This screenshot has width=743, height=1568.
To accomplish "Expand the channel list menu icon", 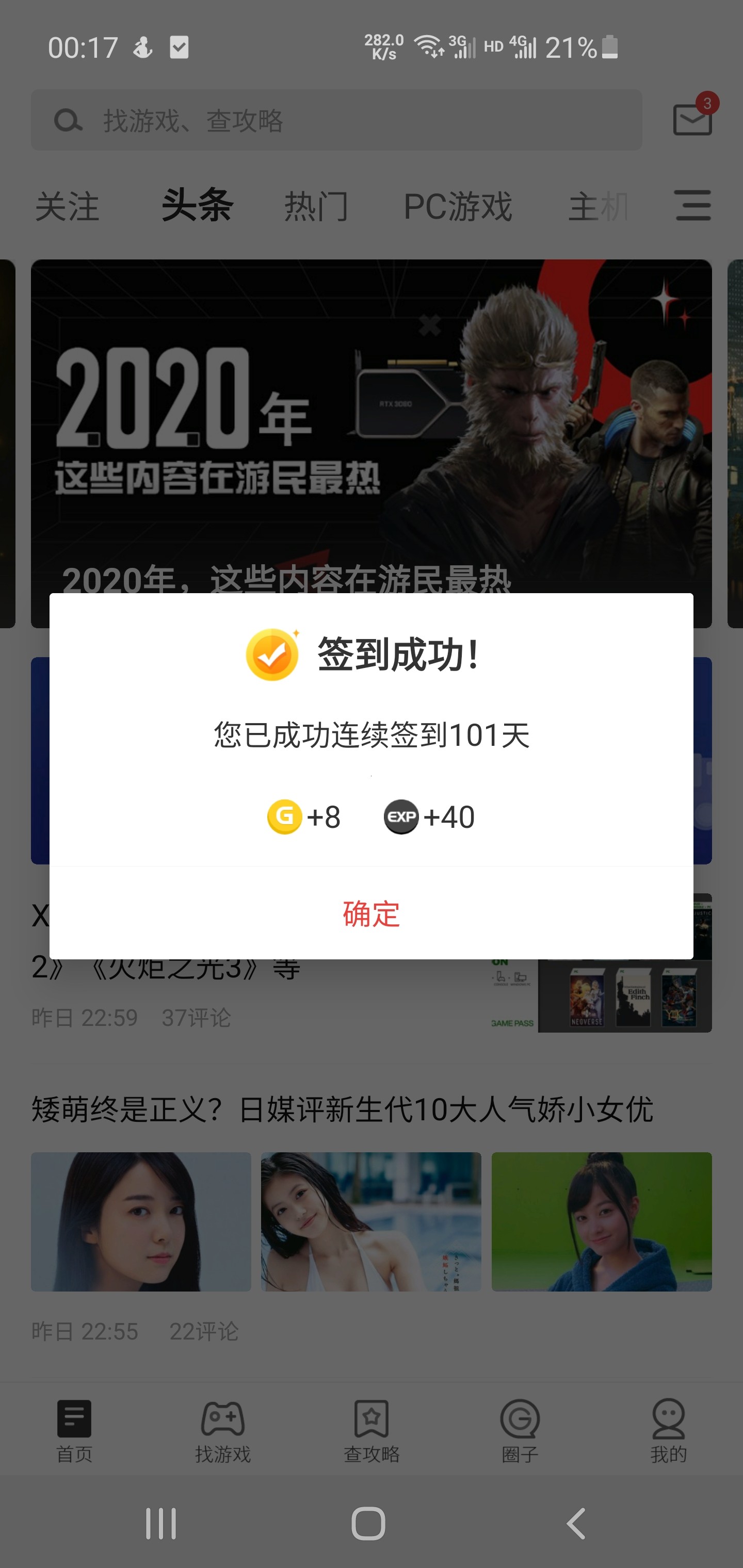I will click(693, 205).
